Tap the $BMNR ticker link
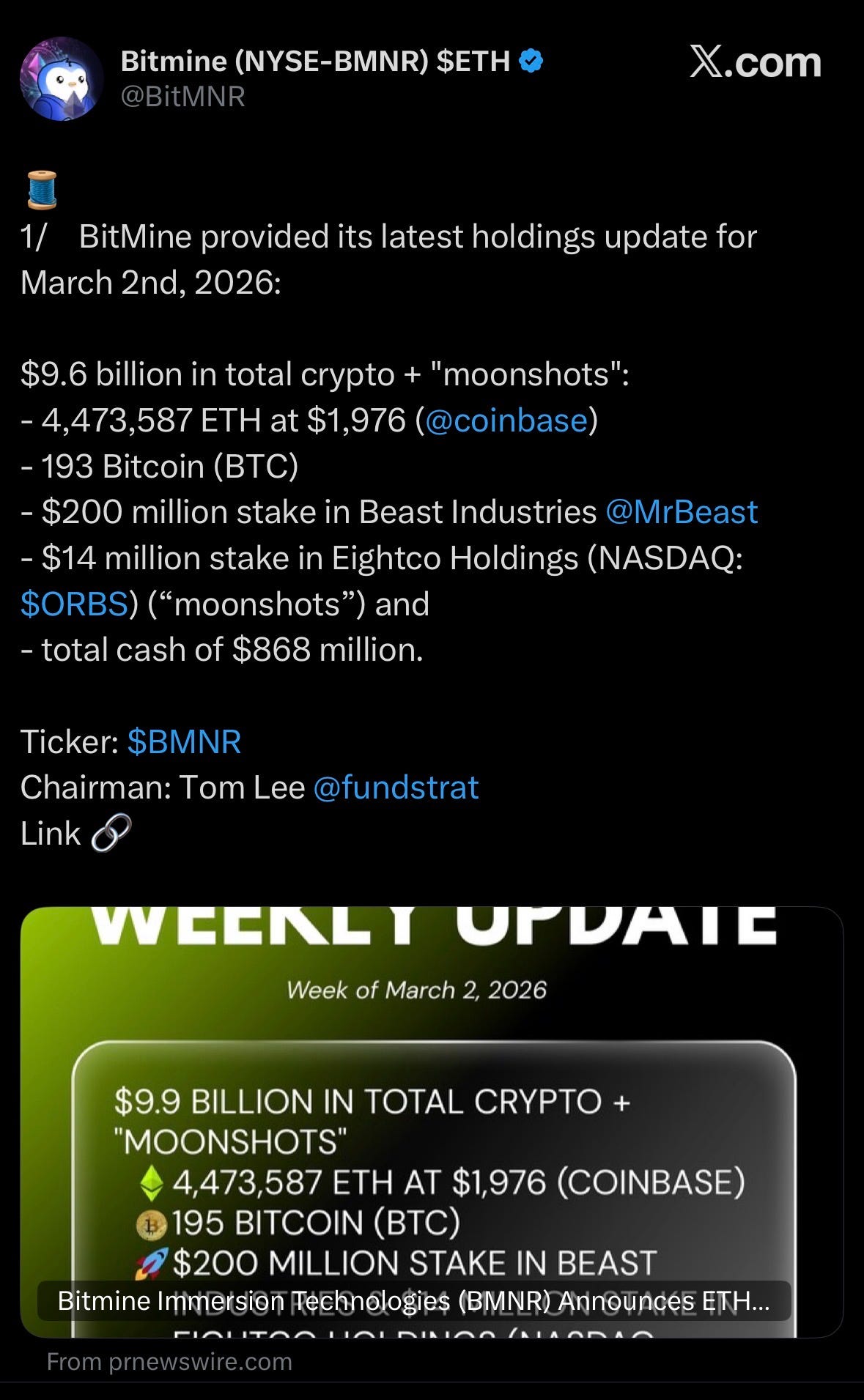This screenshot has height=1400, width=864. point(184,741)
